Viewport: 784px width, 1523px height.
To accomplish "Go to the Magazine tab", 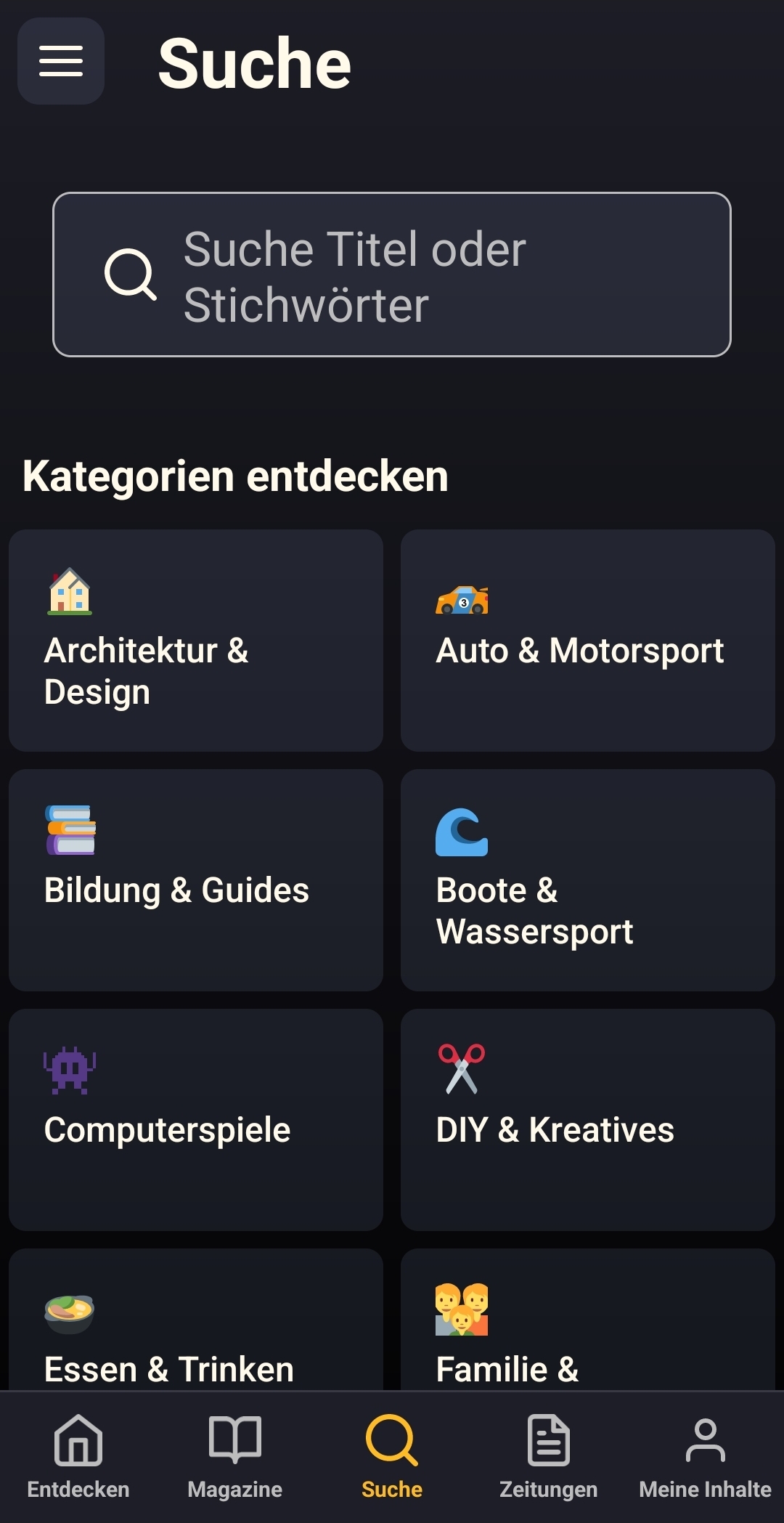I will point(235,1457).
